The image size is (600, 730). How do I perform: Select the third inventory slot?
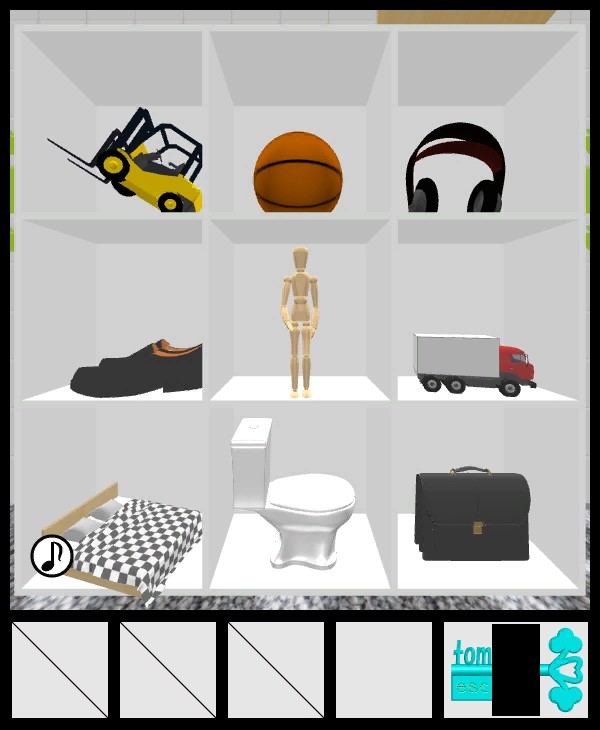click(x=276, y=670)
